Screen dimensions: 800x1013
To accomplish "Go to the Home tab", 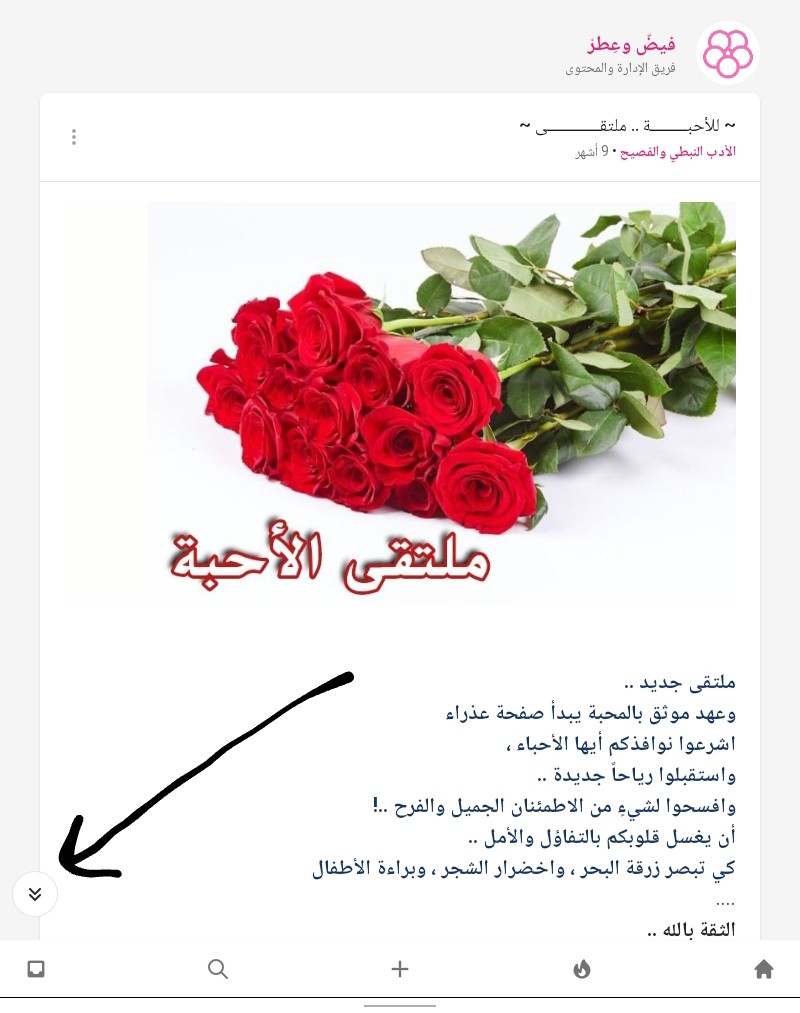I will (764, 968).
